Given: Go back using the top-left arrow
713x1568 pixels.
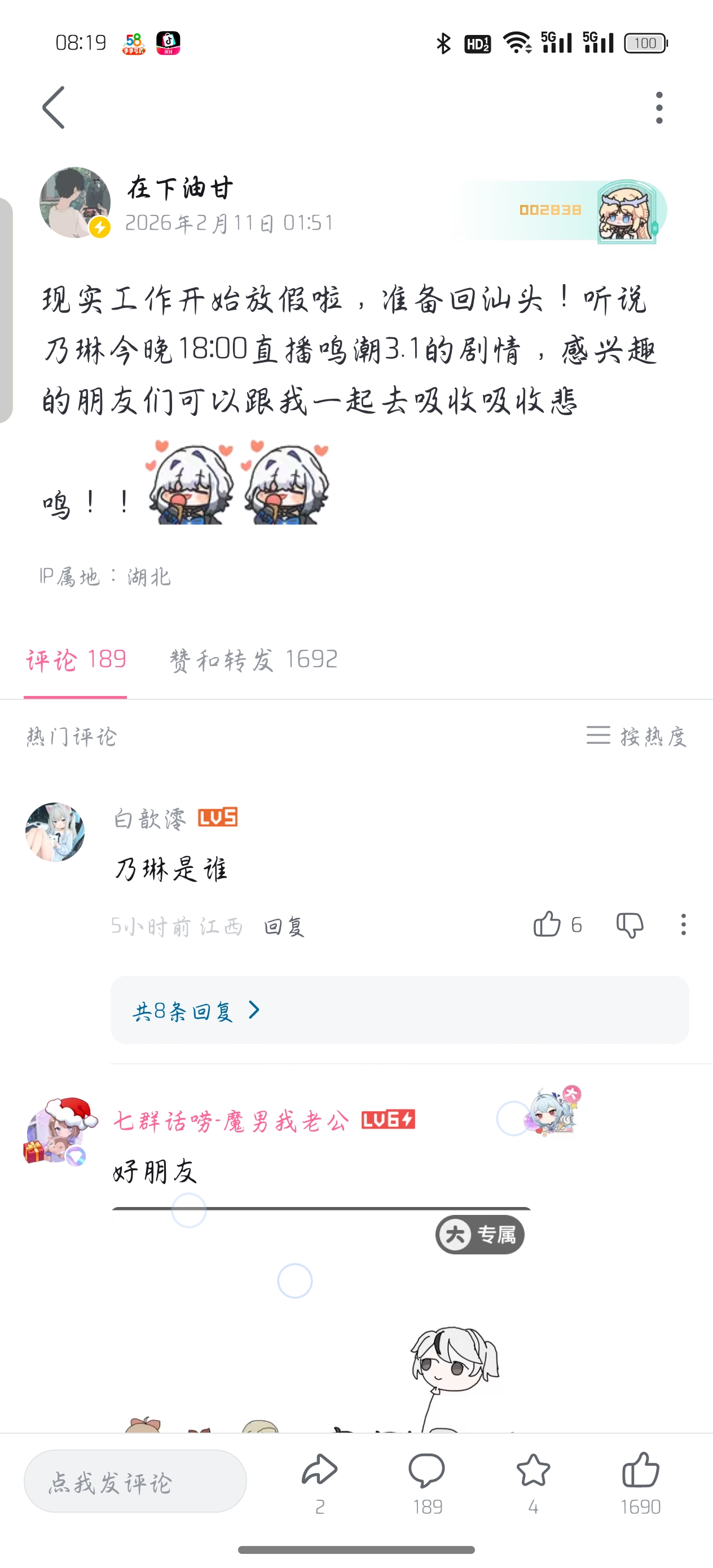Looking at the screenshot, I should click(x=54, y=108).
